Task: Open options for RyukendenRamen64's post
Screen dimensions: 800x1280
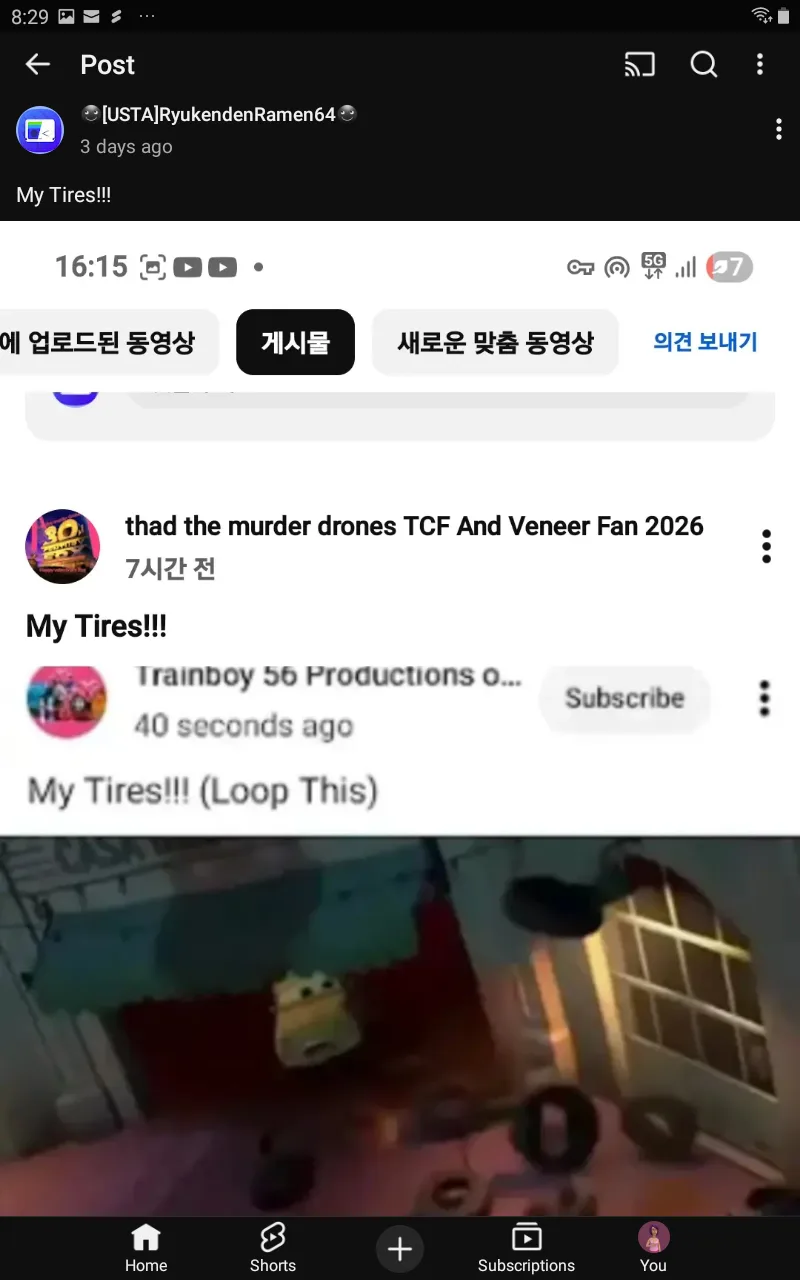Action: (x=778, y=130)
